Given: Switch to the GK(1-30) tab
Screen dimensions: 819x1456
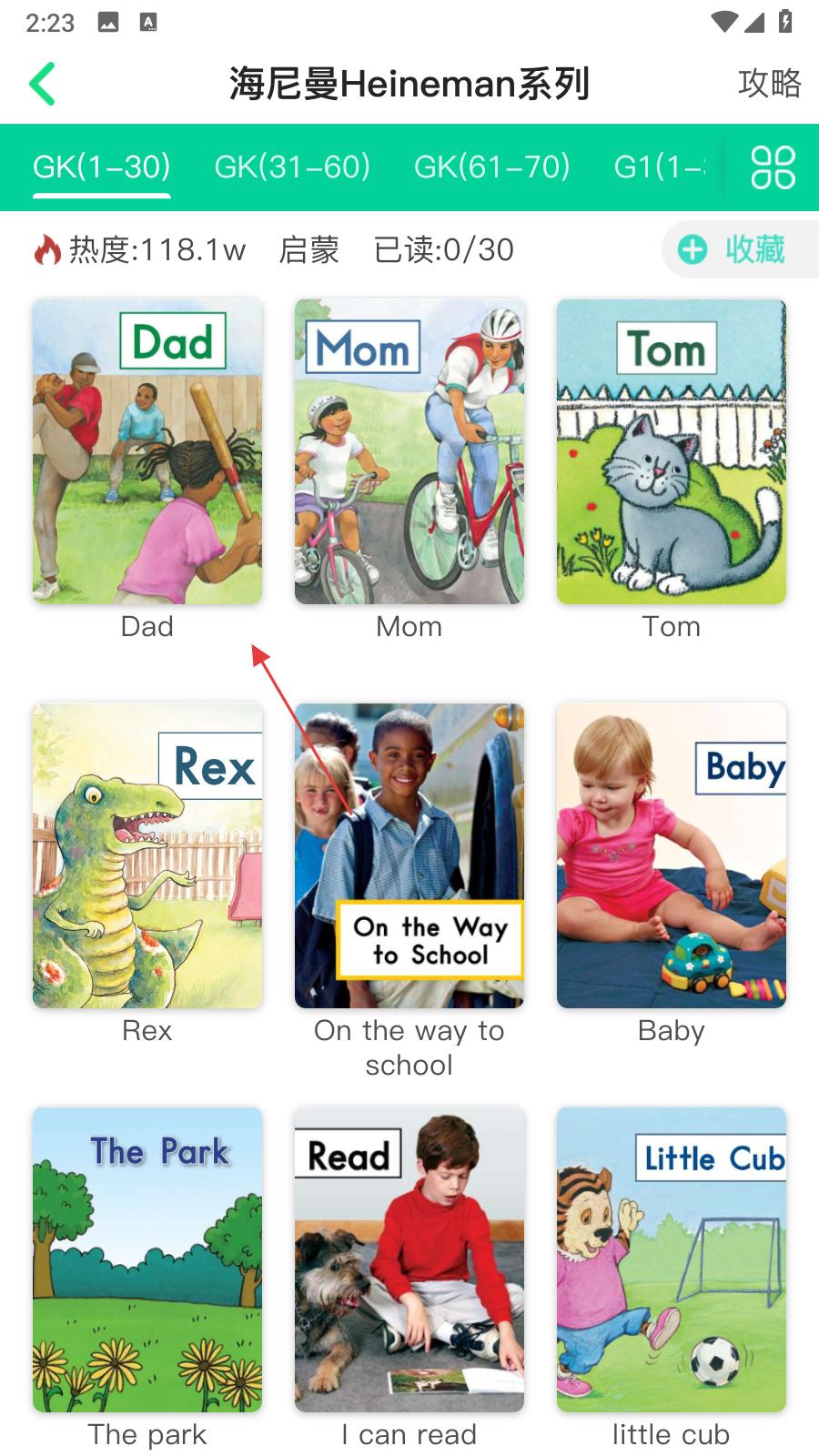Looking at the screenshot, I should (102, 167).
